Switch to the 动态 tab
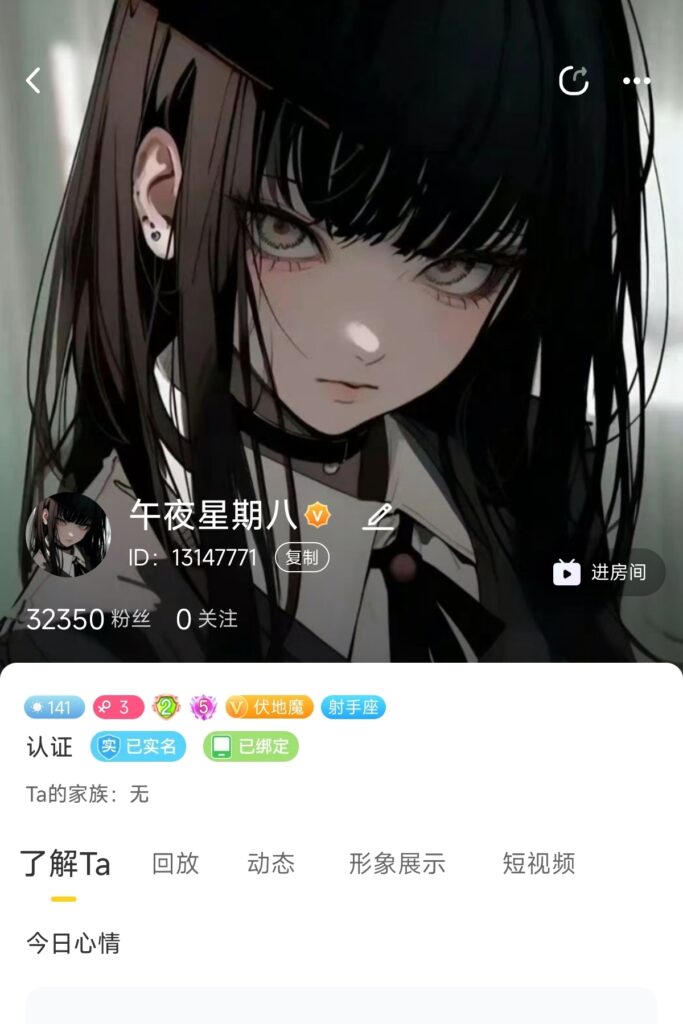 click(x=271, y=864)
